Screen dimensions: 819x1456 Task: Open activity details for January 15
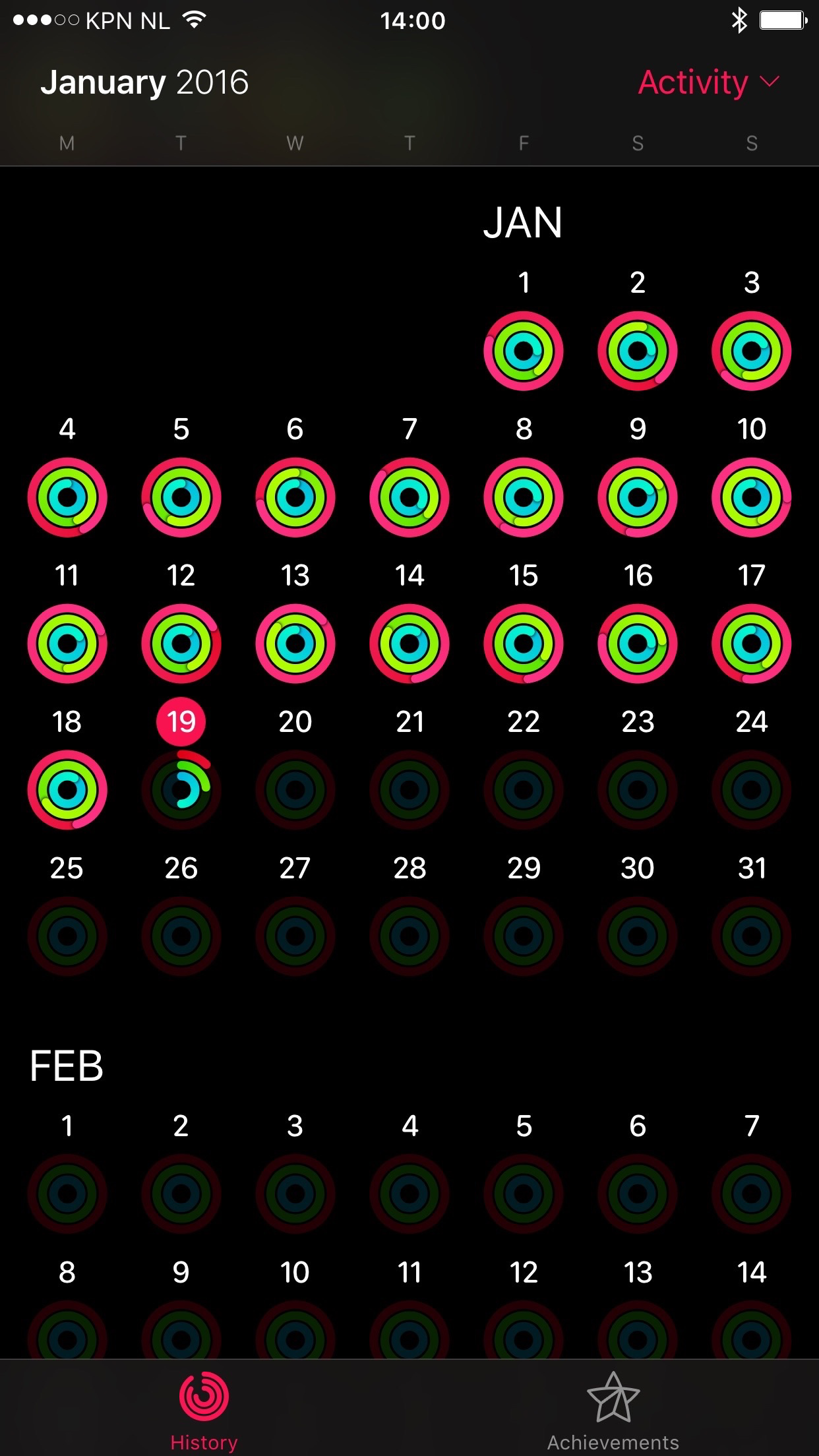(524, 644)
